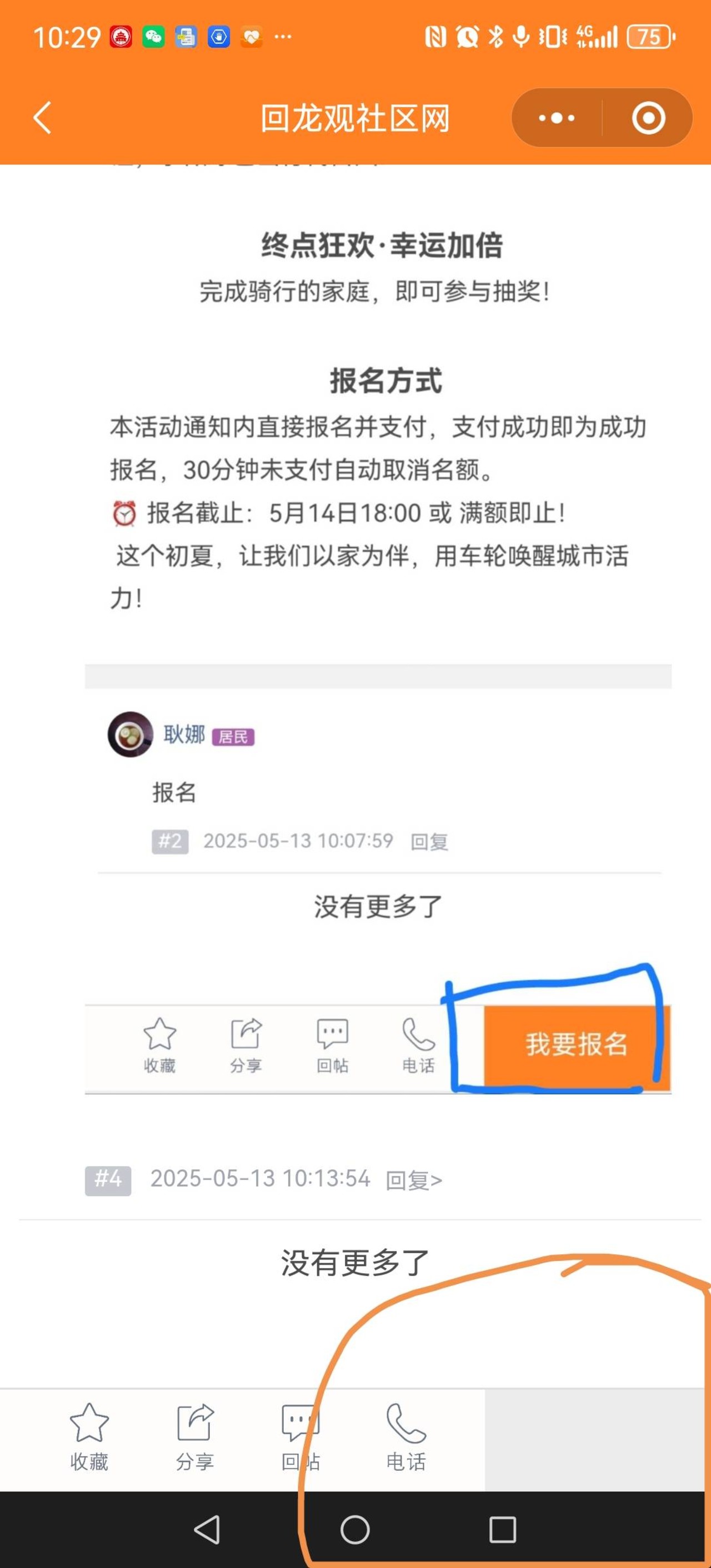The image size is (711, 1568).
Task: Add this post to 收藏 in the bottom bar
Action: click(x=89, y=1436)
